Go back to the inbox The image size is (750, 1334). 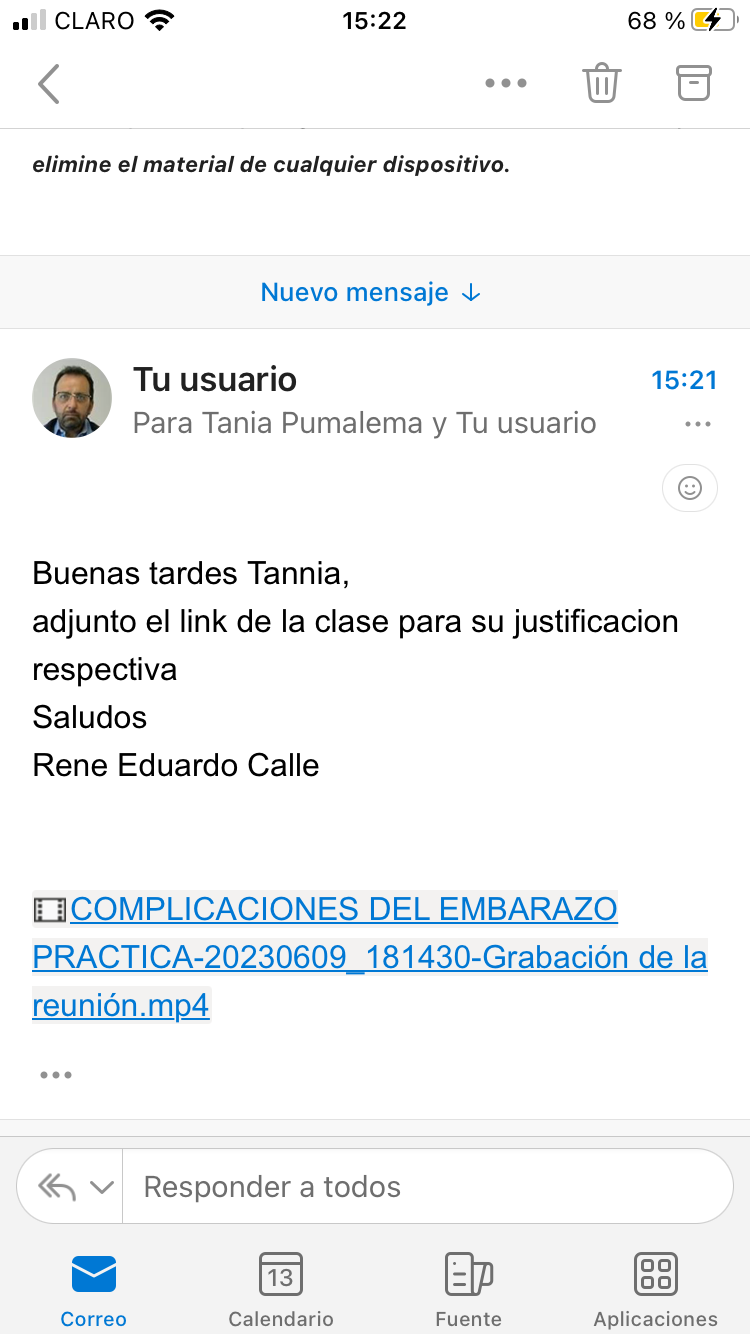click(x=49, y=83)
